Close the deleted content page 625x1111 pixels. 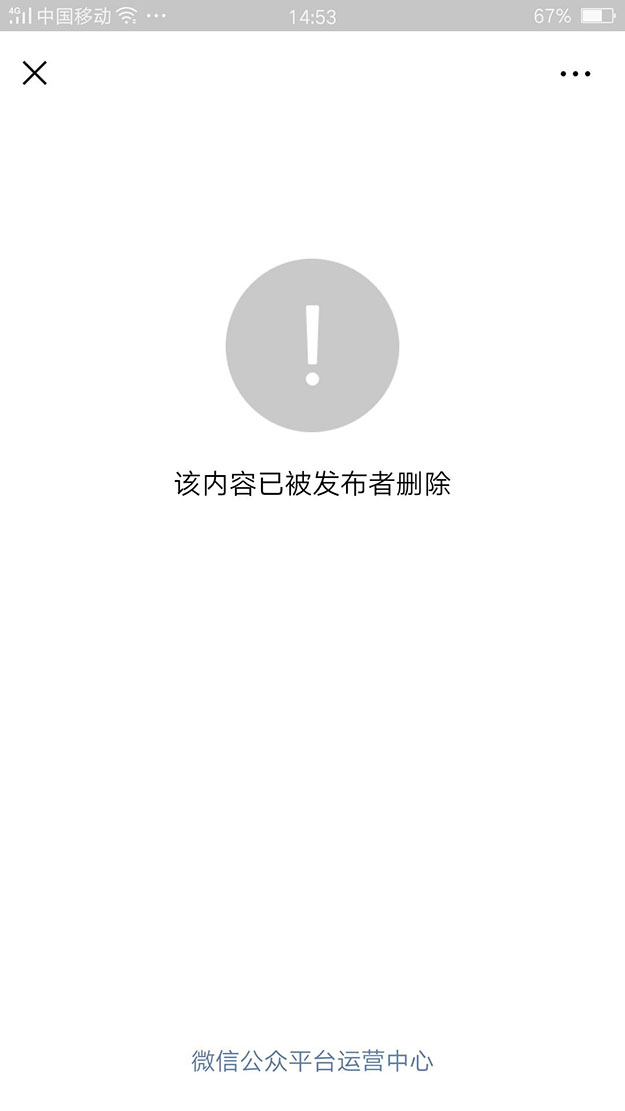(x=35, y=73)
